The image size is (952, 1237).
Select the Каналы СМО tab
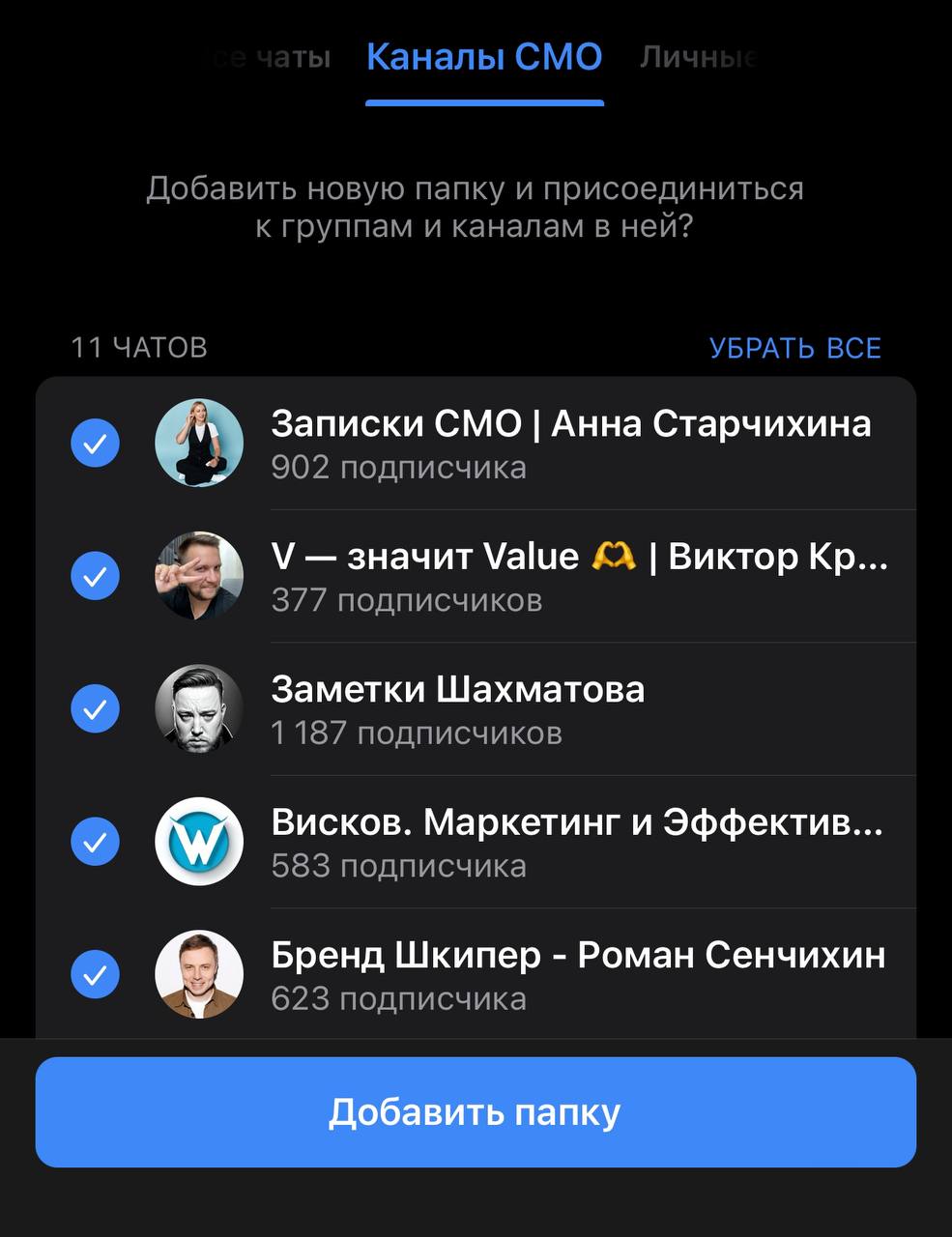(x=483, y=58)
